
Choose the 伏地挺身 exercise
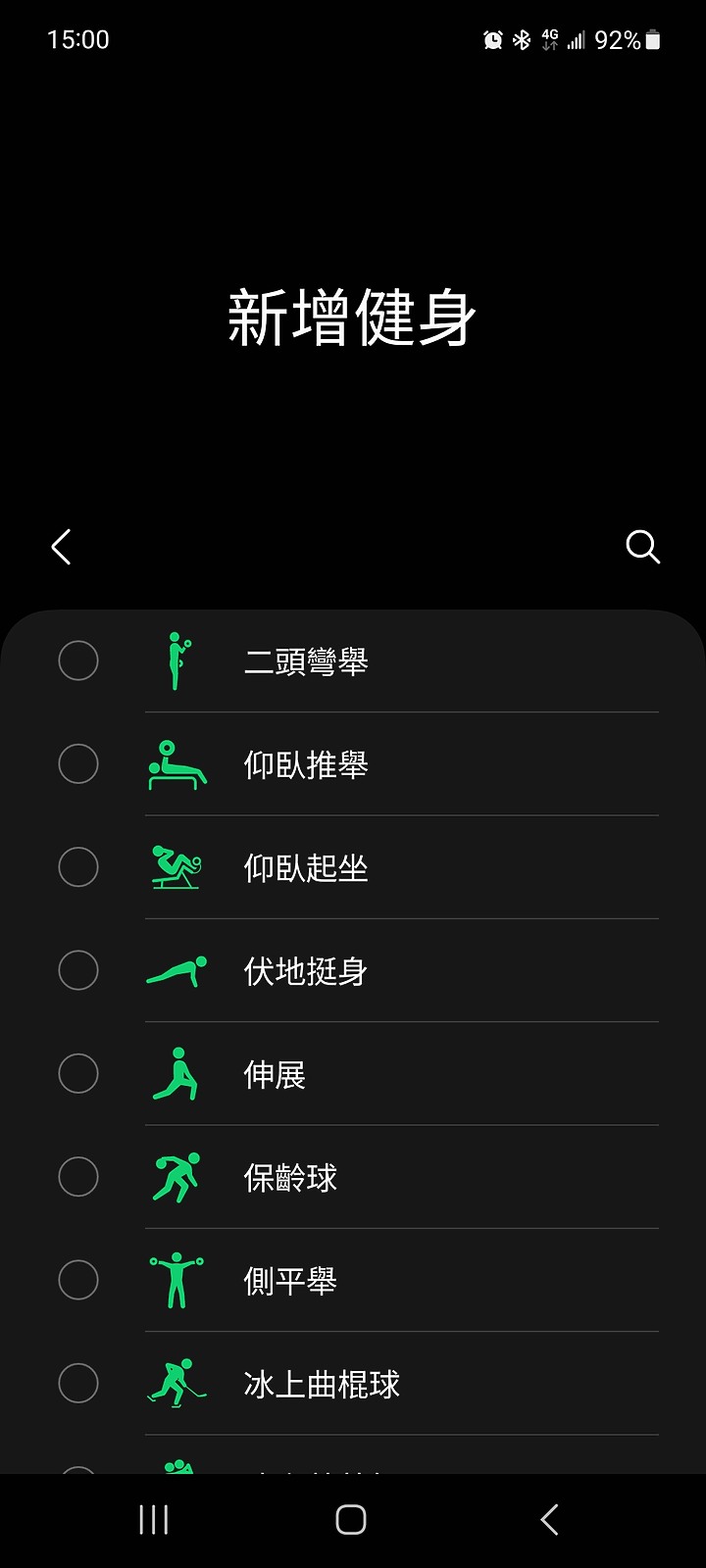click(78, 970)
